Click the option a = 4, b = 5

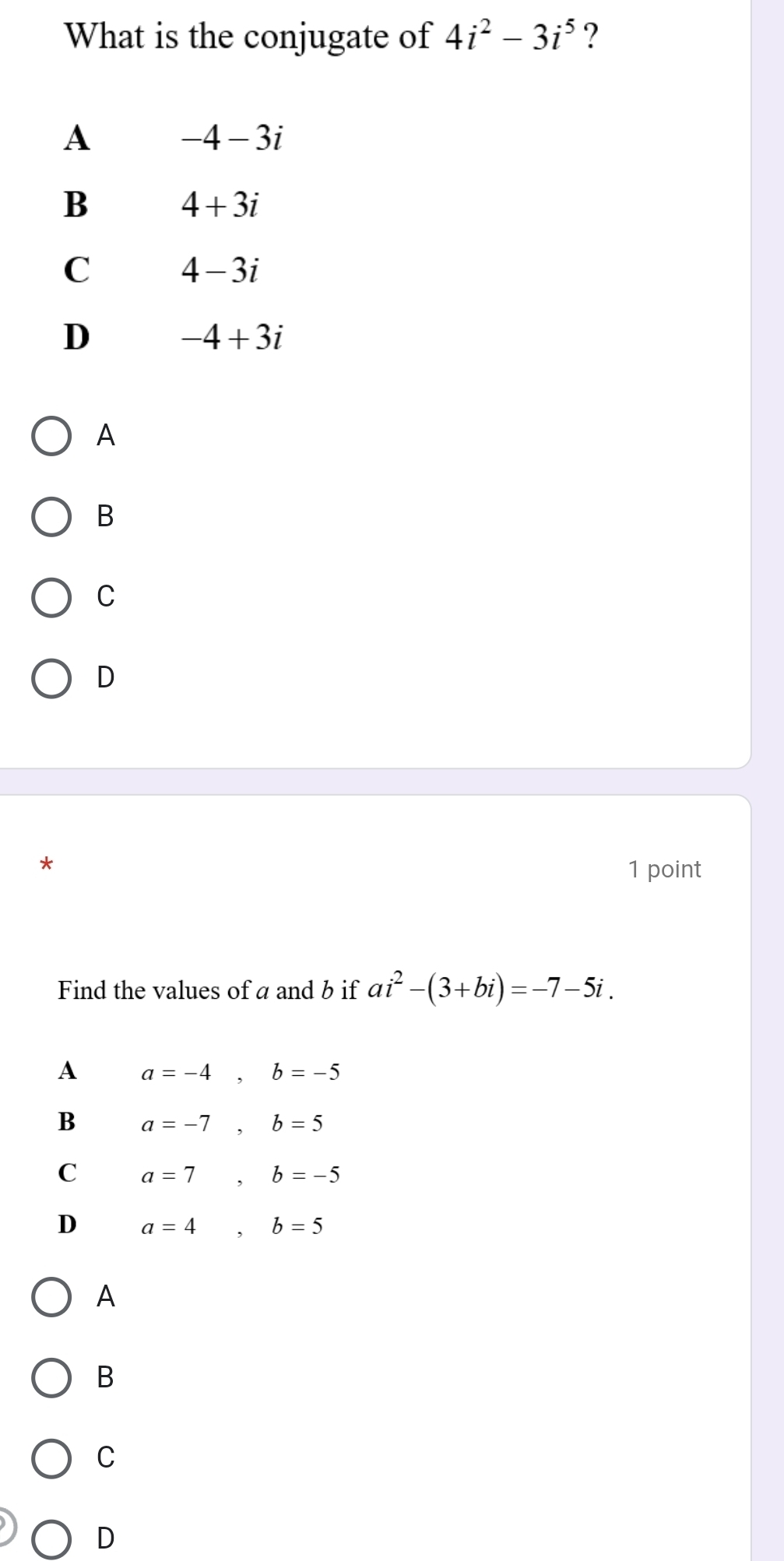coord(232,1225)
